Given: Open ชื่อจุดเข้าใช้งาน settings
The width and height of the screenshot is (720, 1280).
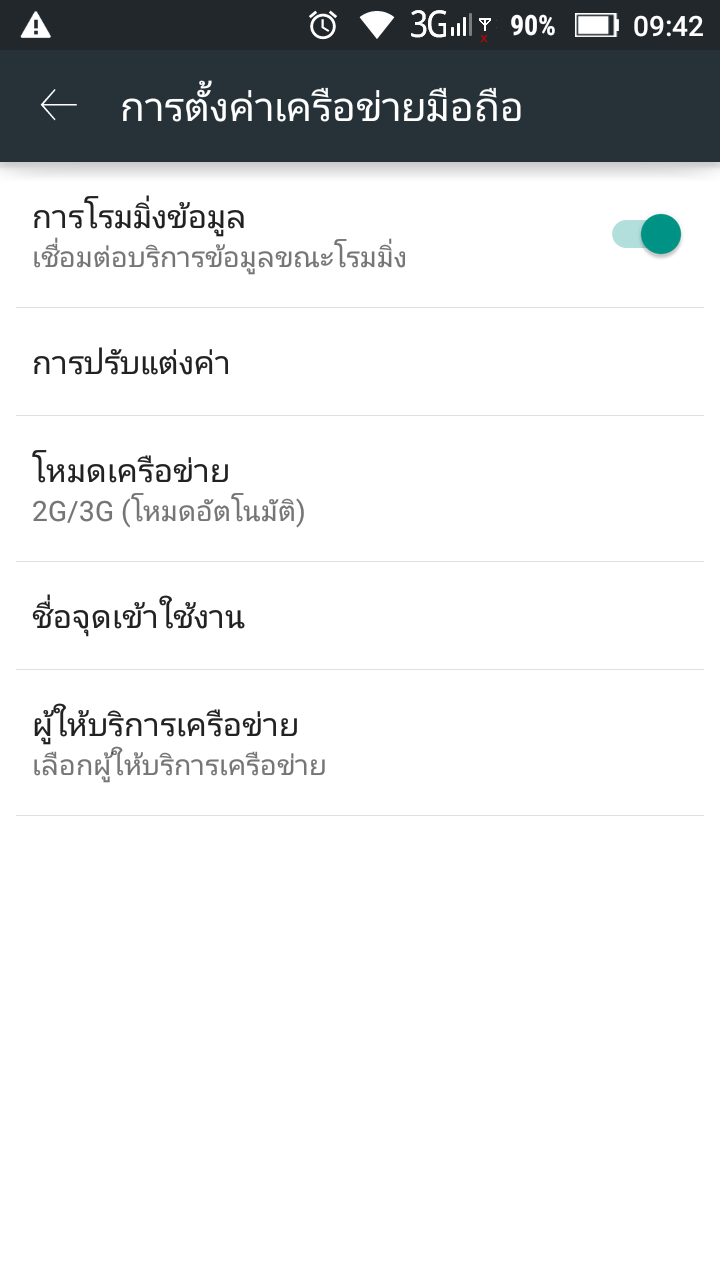Looking at the screenshot, I should tap(360, 616).
